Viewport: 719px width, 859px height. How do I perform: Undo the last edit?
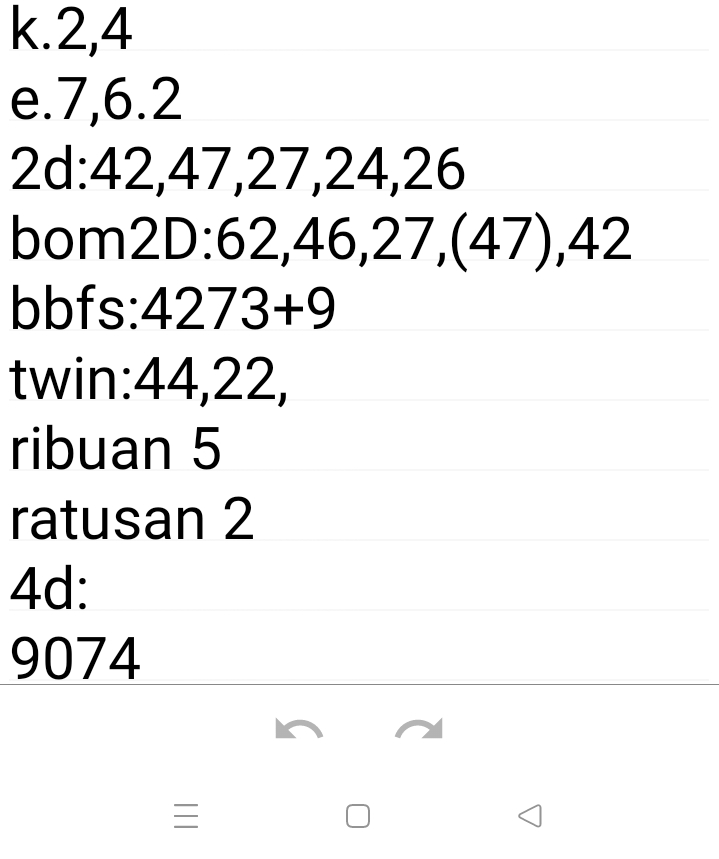pyautogui.click(x=298, y=729)
